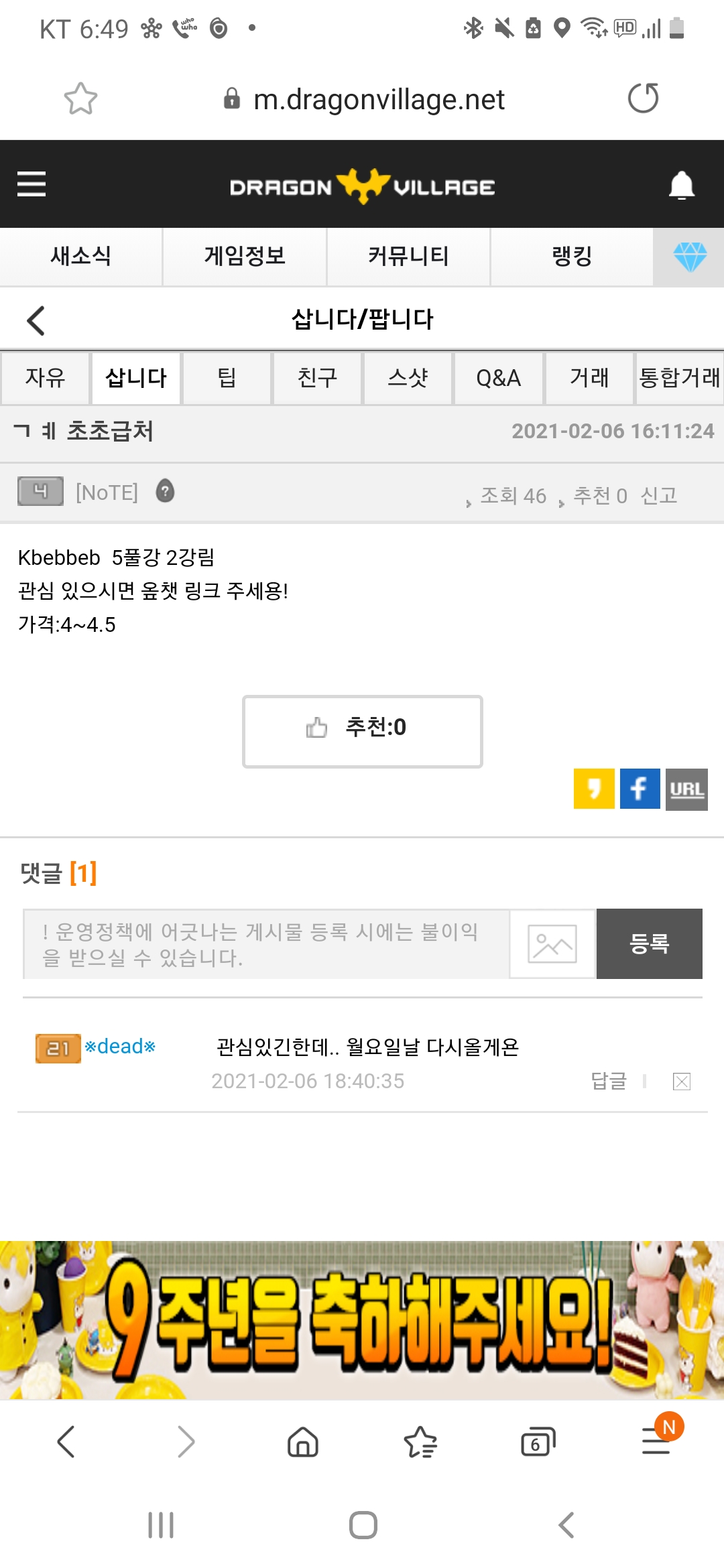The height and width of the screenshot is (1568, 724).
Task: Tap the blue diamond icon
Action: [689, 257]
